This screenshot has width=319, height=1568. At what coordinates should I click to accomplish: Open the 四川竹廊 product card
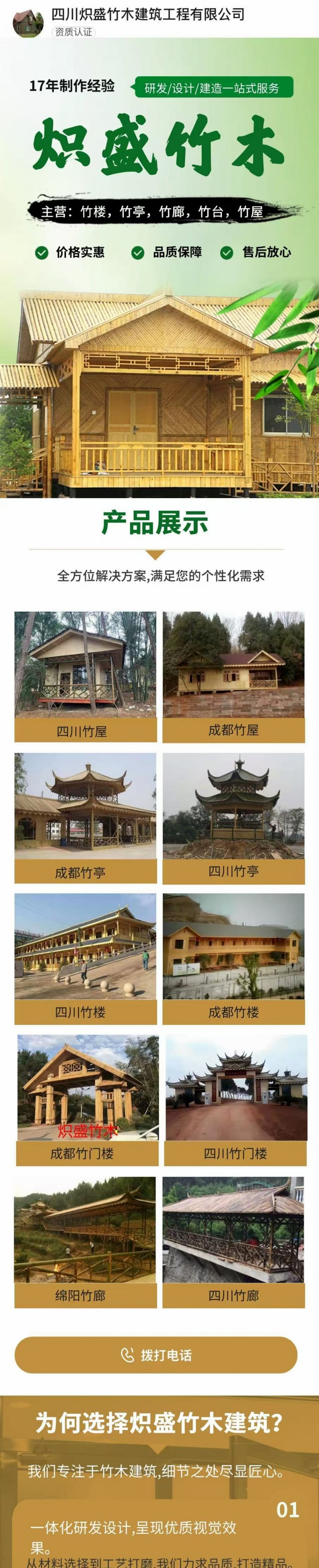pyautogui.click(x=233, y=1241)
